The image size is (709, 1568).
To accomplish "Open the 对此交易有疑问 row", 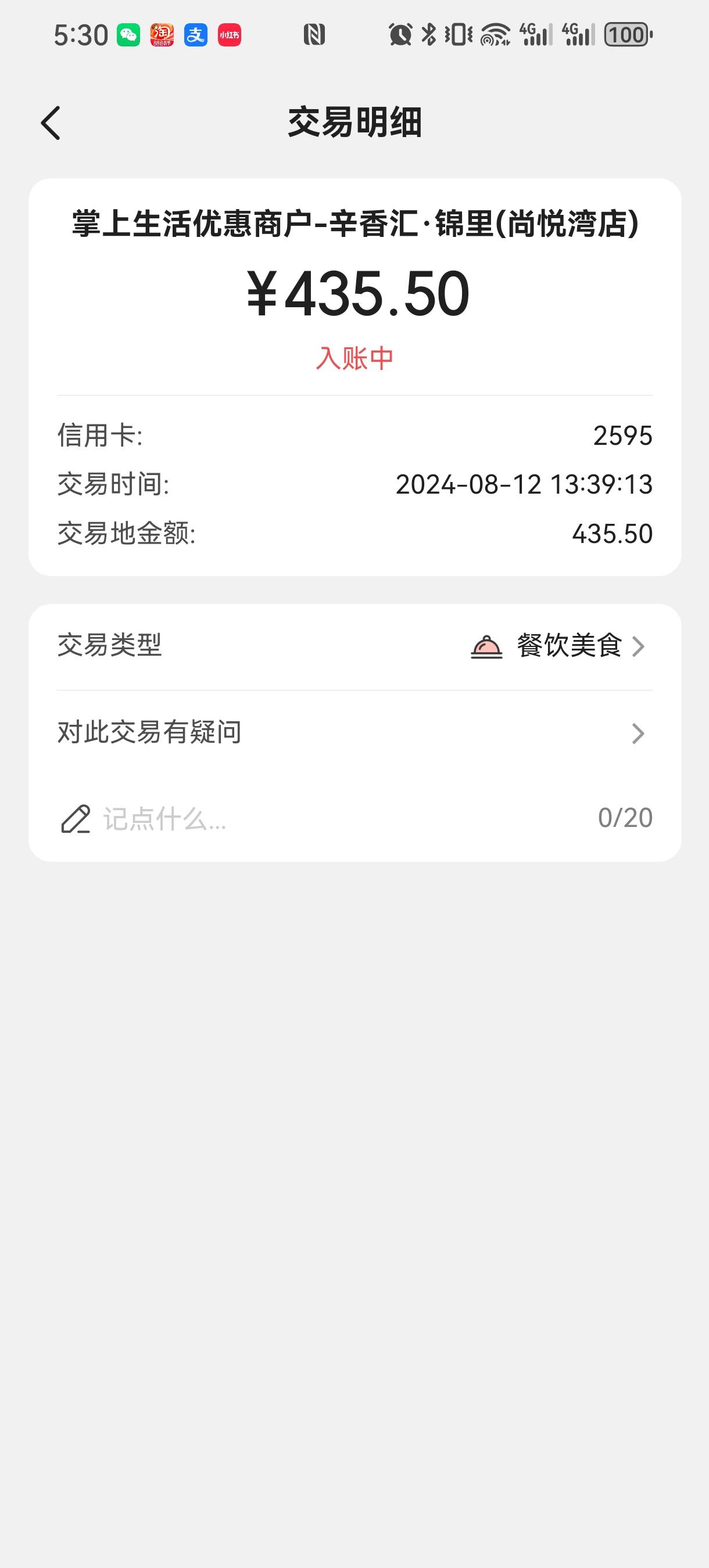I will click(354, 733).
